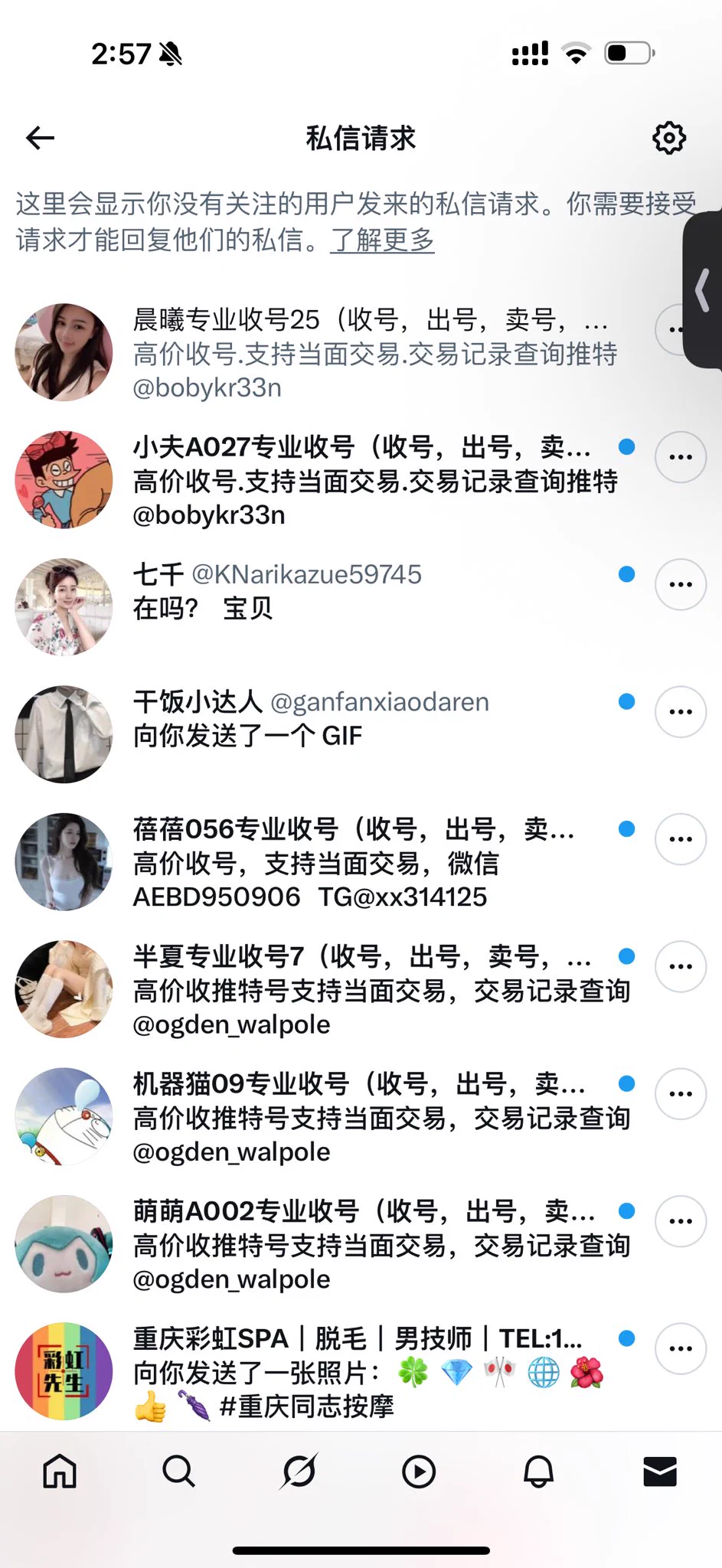Open request from 干饭小达人
722x1568 pixels.
pyautogui.click(x=345, y=719)
